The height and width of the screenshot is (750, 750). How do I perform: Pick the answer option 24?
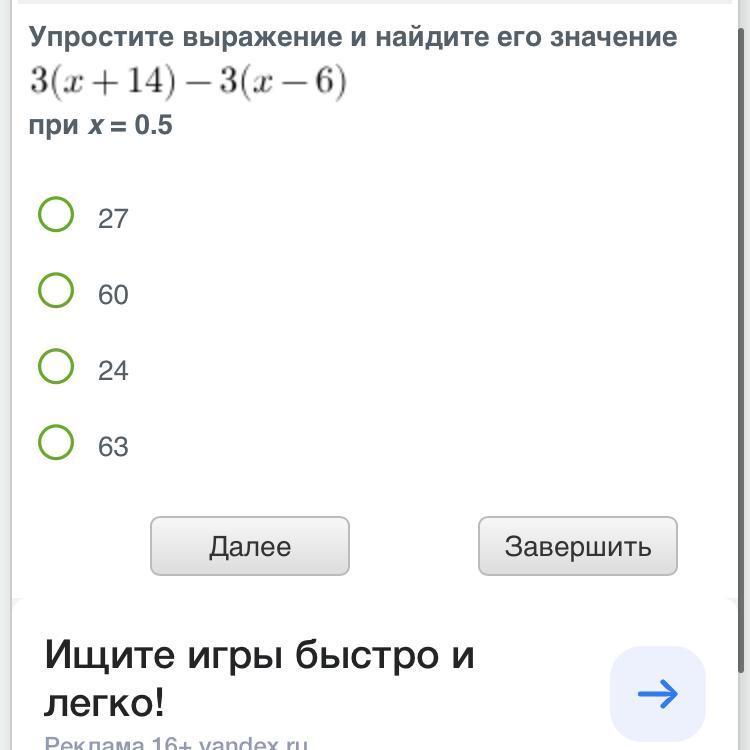(x=56, y=366)
